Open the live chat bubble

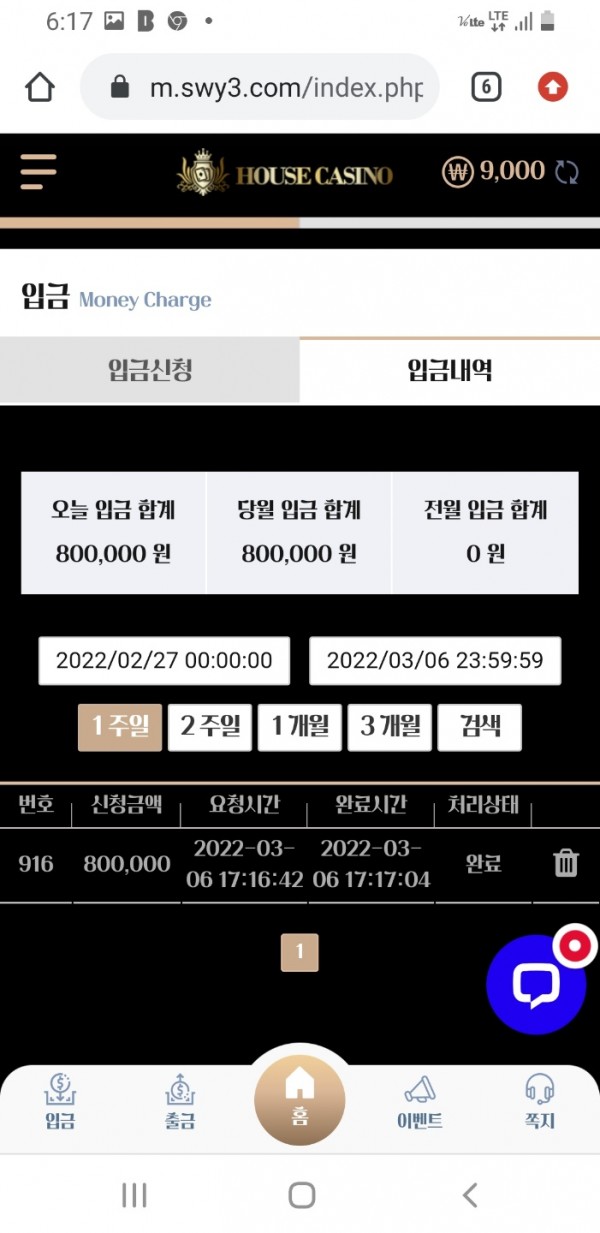point(537,984)
